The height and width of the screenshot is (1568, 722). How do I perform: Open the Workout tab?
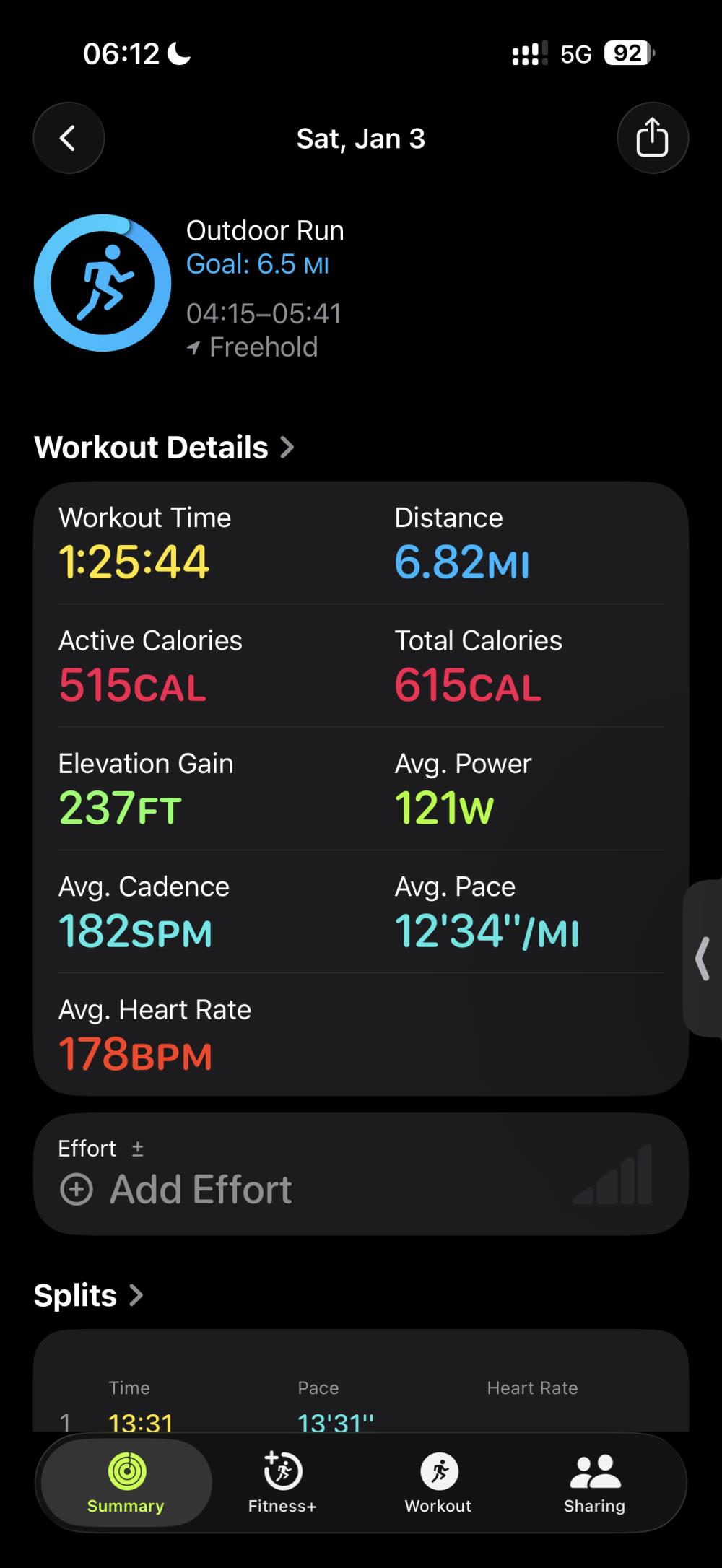438,1483
